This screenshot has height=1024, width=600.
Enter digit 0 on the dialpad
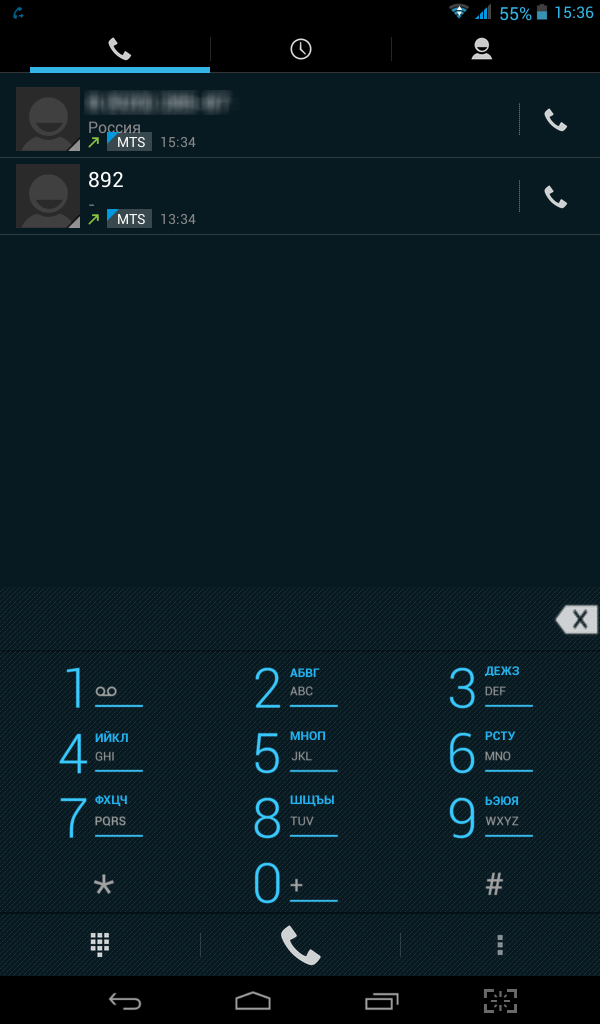pos(295,884)
